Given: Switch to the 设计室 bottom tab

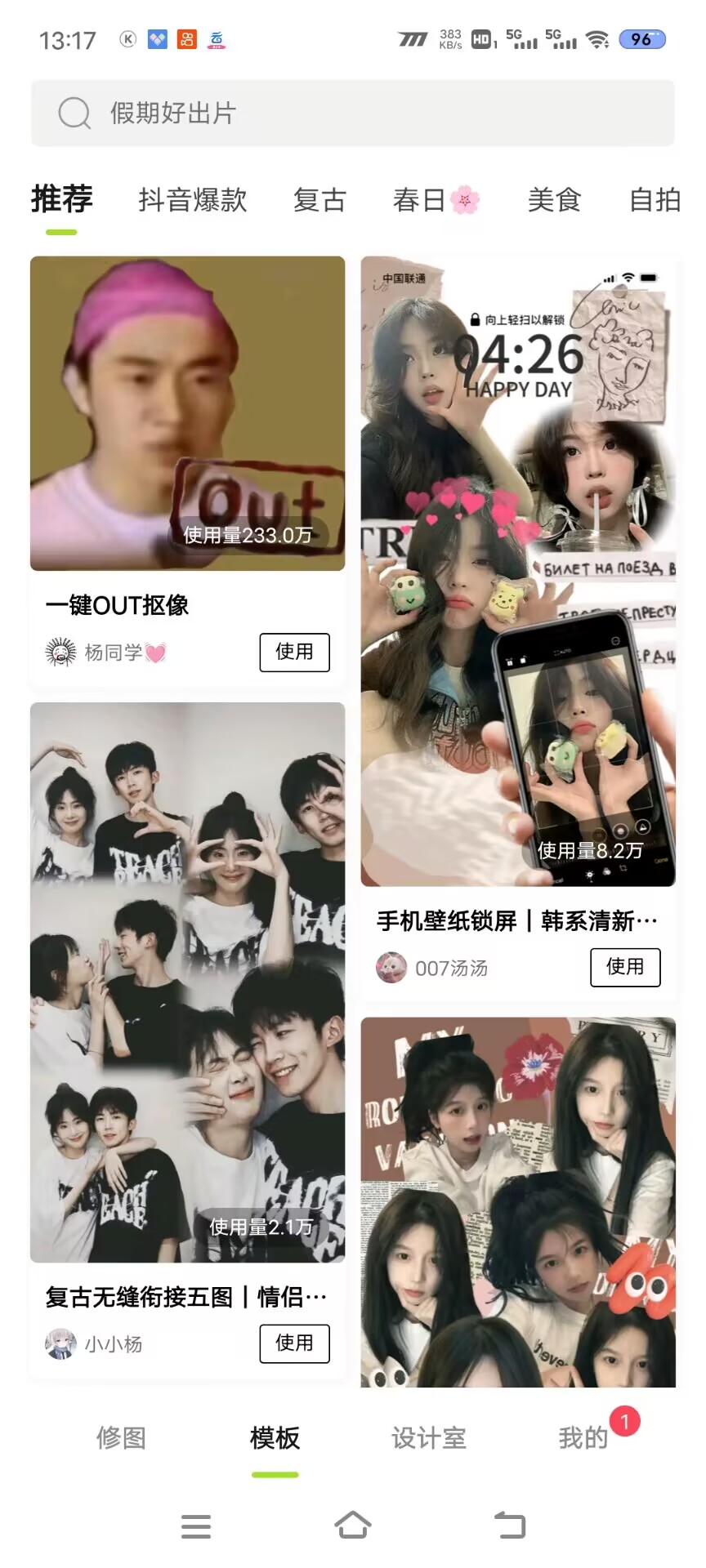Looking at the screenshot, I should coord(428,1437).
